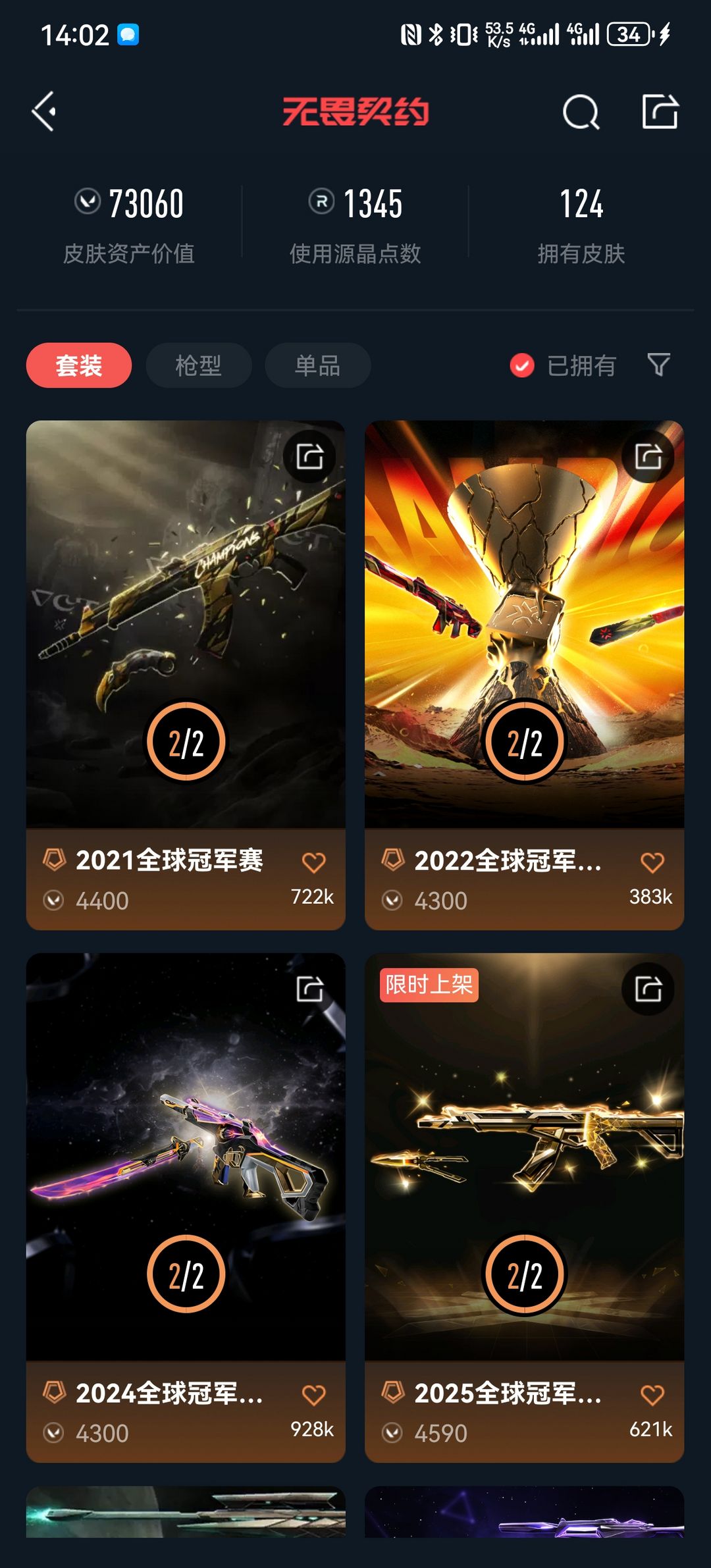Like the 2021全球冠军赛 bundle
This screenshot has height=1568, width=711.
point(313,862)
